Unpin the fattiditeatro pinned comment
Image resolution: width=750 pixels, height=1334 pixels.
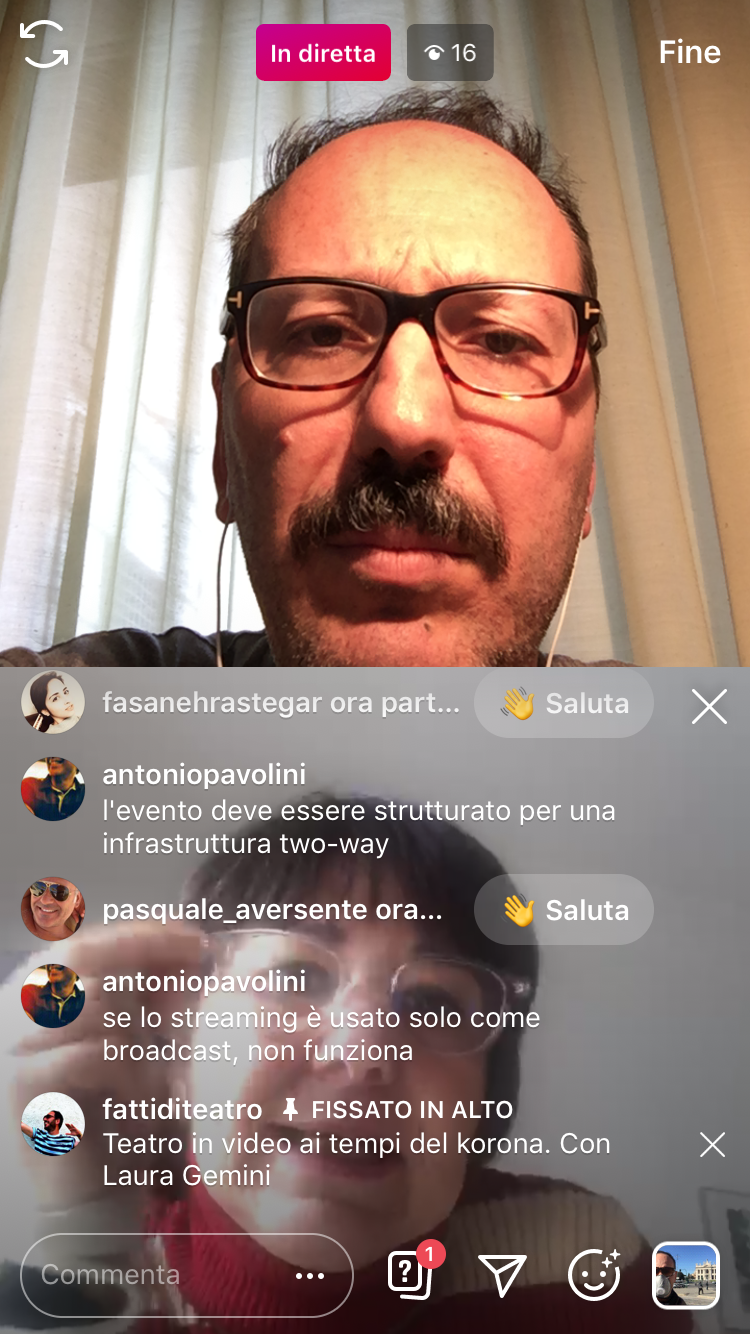[712, 1144]
